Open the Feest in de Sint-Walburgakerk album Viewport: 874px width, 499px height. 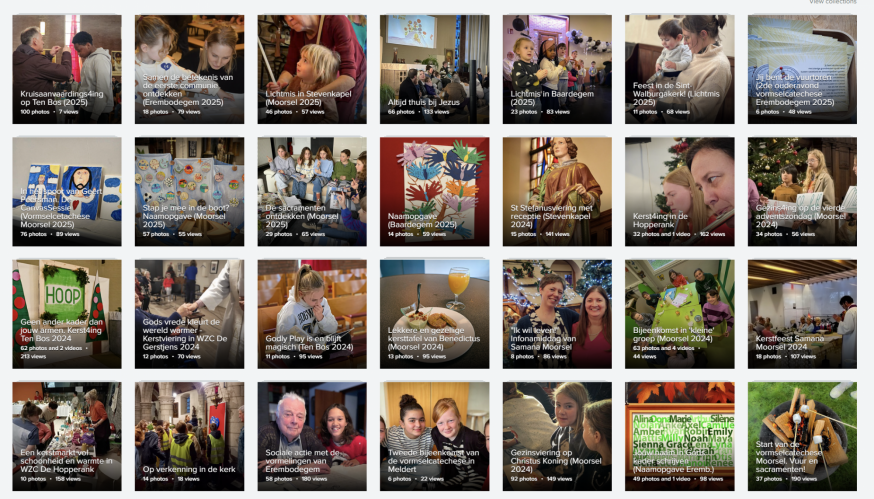679,69
